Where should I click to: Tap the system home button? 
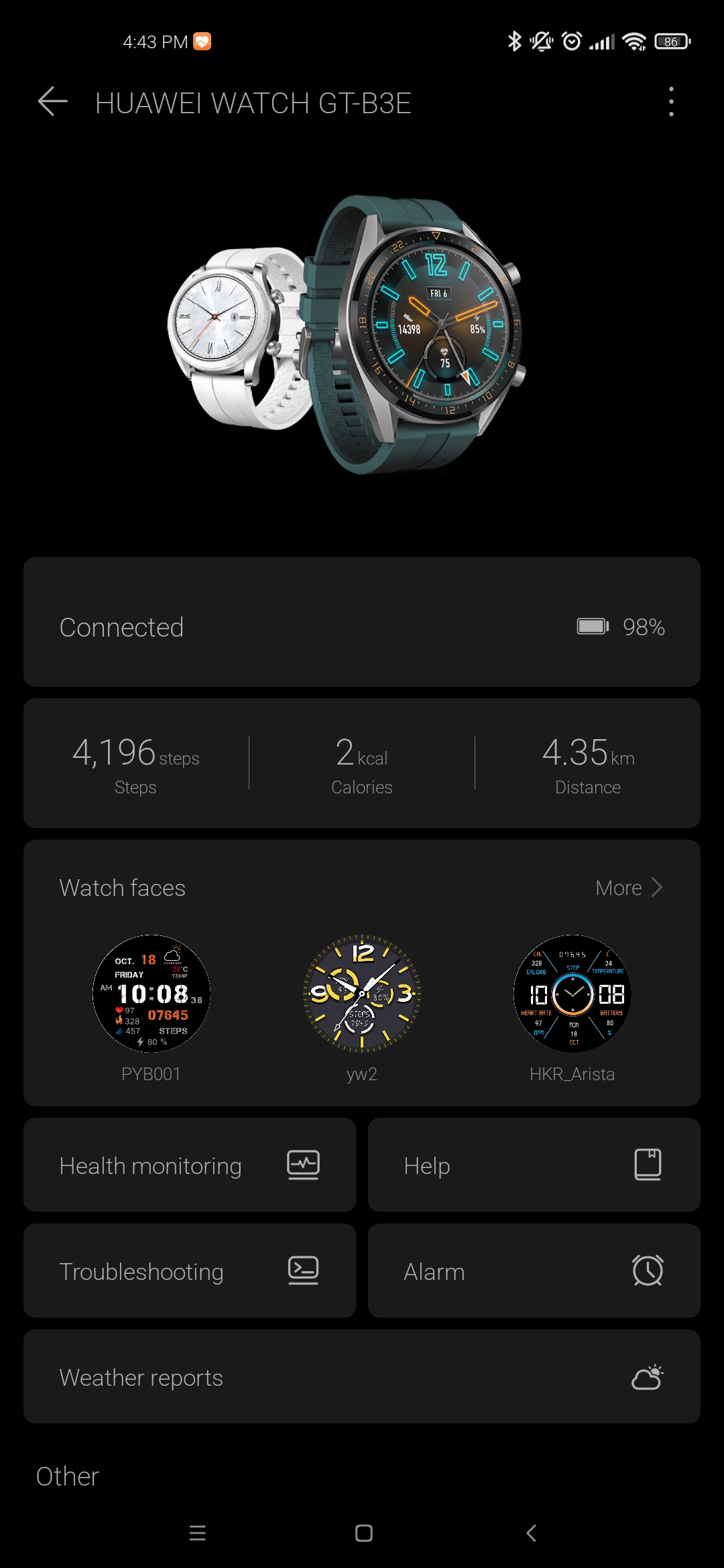[363, 1532]
